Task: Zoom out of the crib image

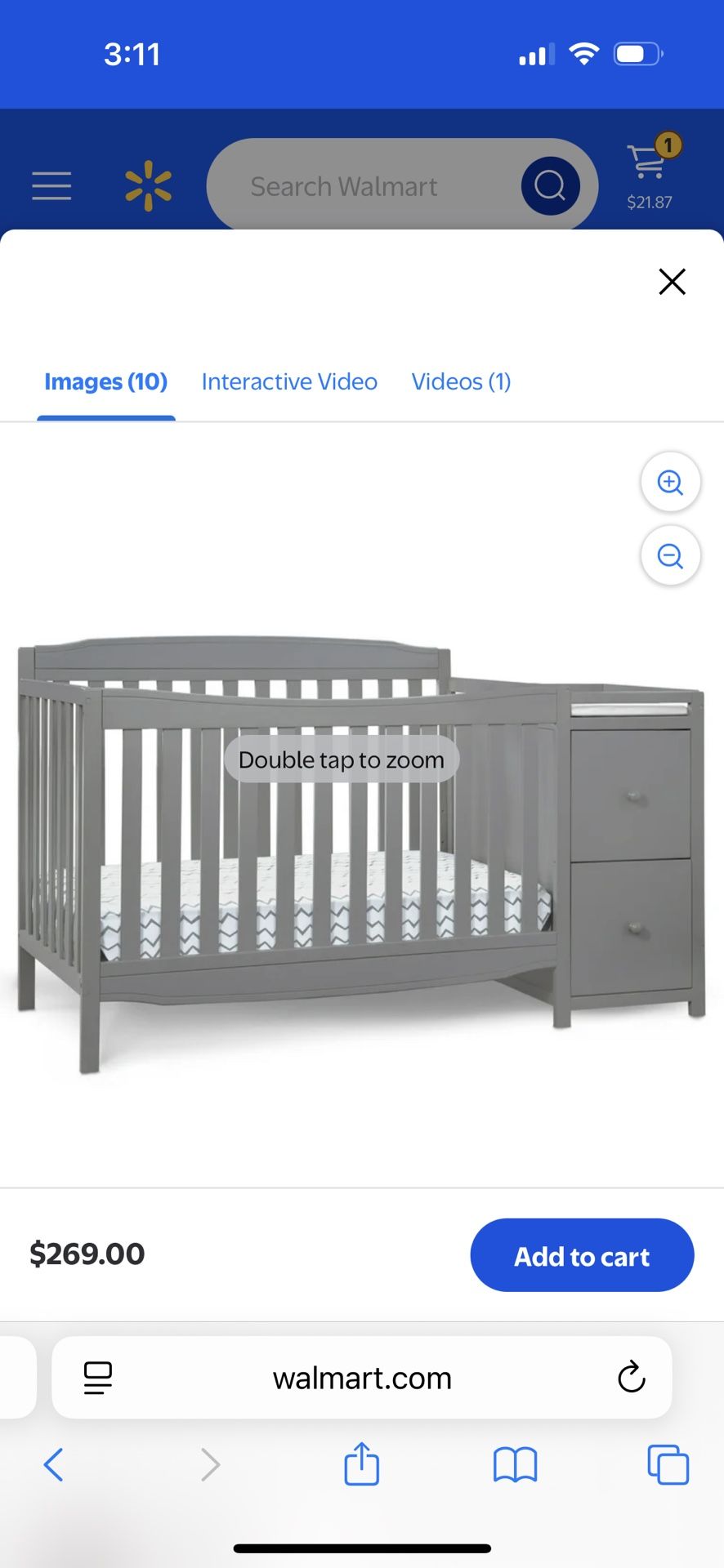Action: coord(670,555)
